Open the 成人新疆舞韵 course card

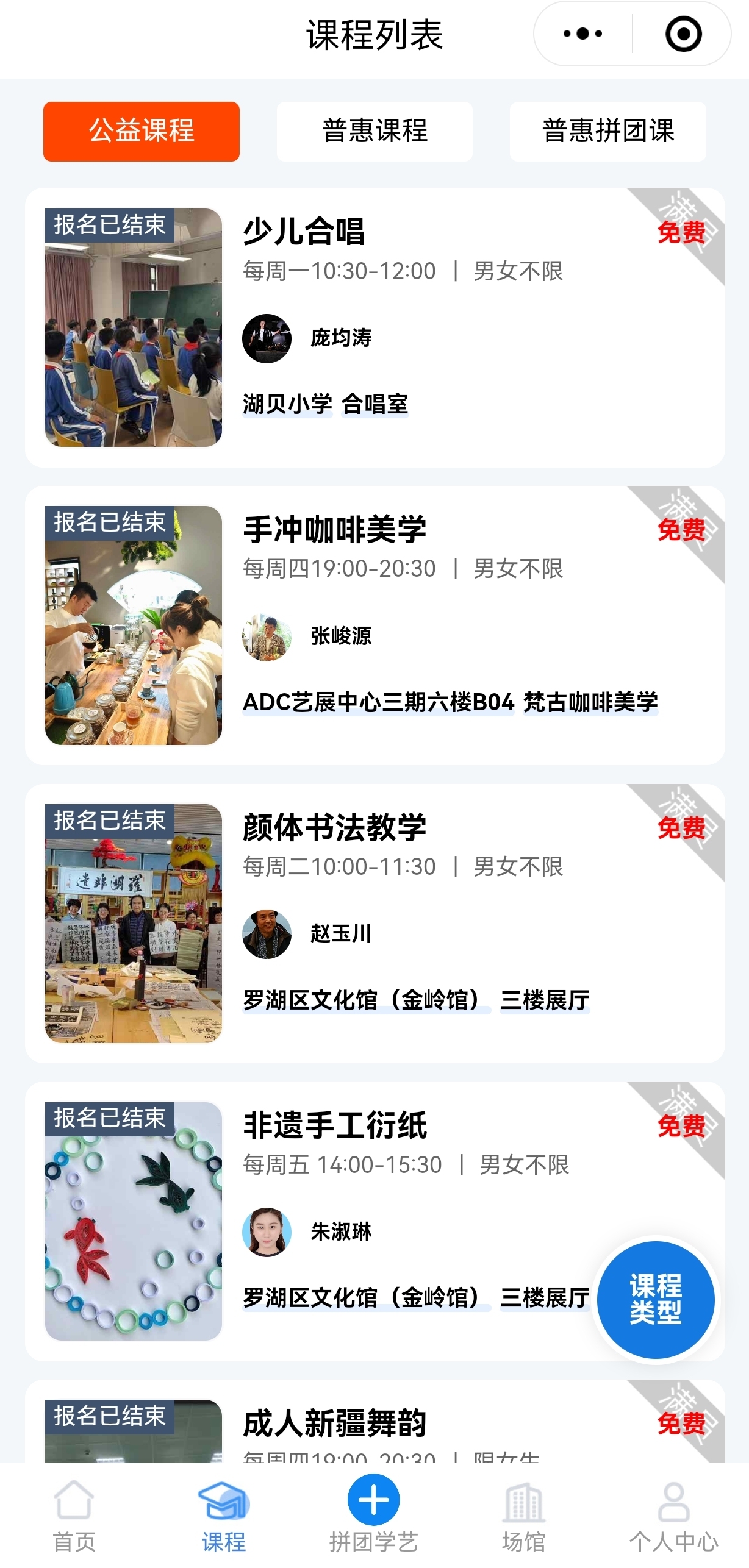click(375, 1421)
